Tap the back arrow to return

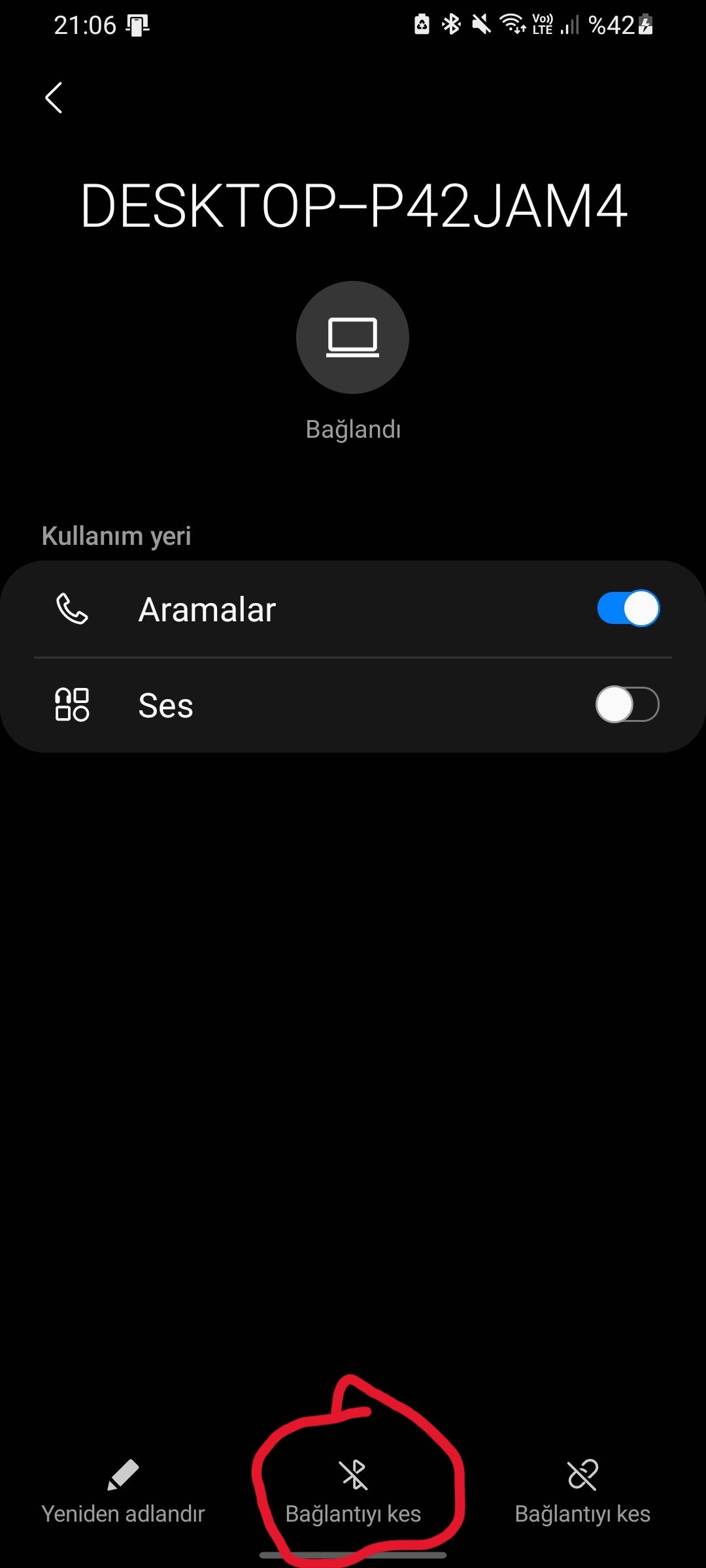pos(54,98)
